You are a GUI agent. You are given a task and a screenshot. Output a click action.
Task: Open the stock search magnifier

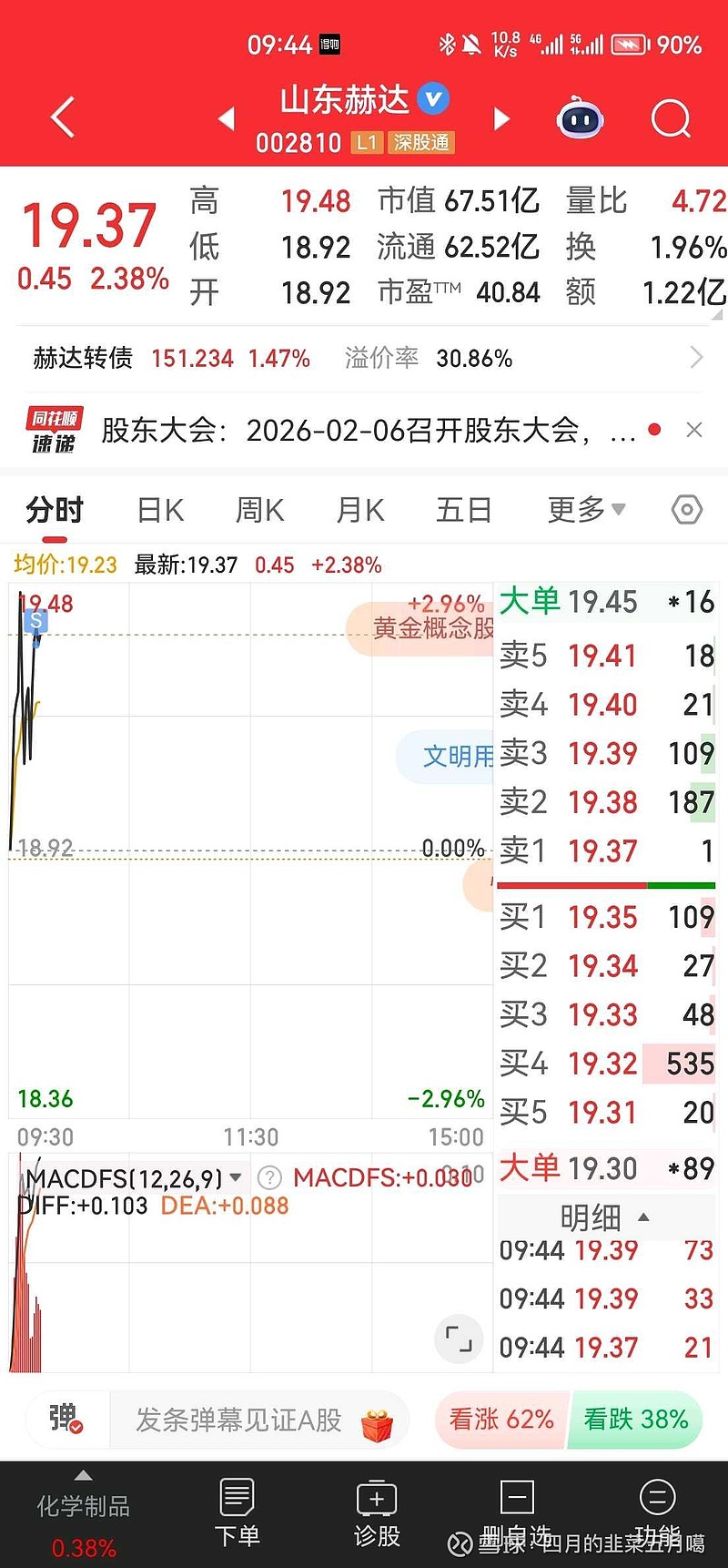[x=671, y=118]
